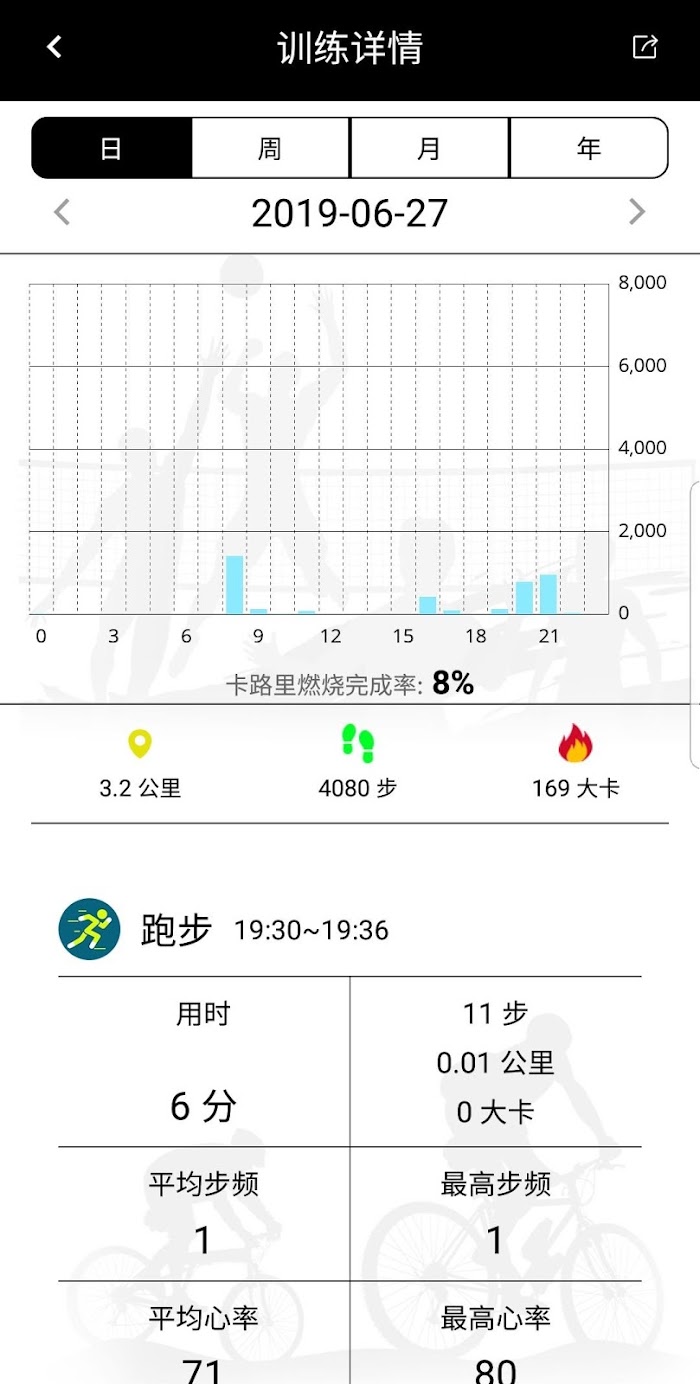
Task: Go to the day after 2019-06-27
Action: (x=637, y=212)
